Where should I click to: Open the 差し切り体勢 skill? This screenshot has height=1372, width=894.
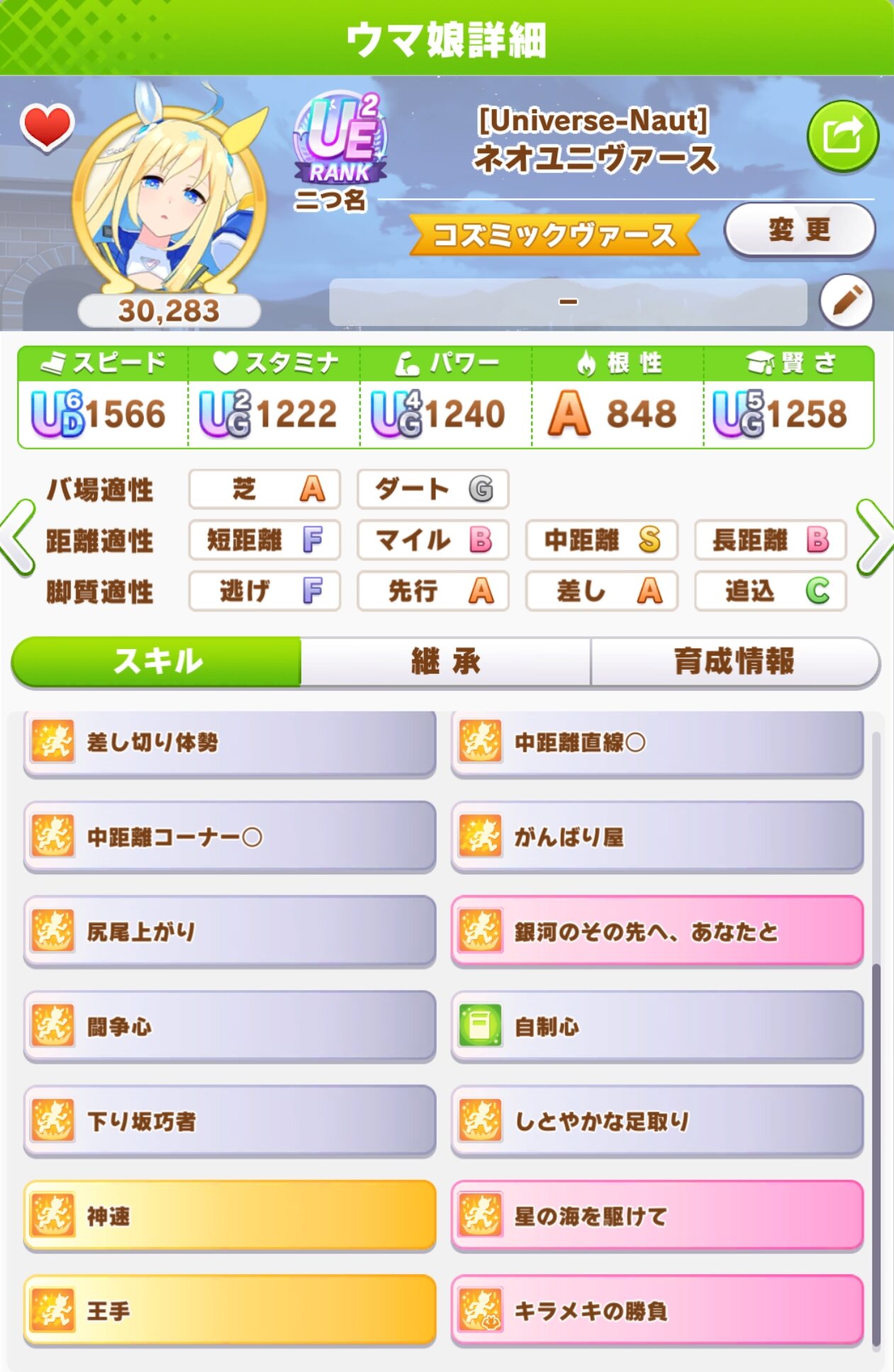(x=229, y=743)
